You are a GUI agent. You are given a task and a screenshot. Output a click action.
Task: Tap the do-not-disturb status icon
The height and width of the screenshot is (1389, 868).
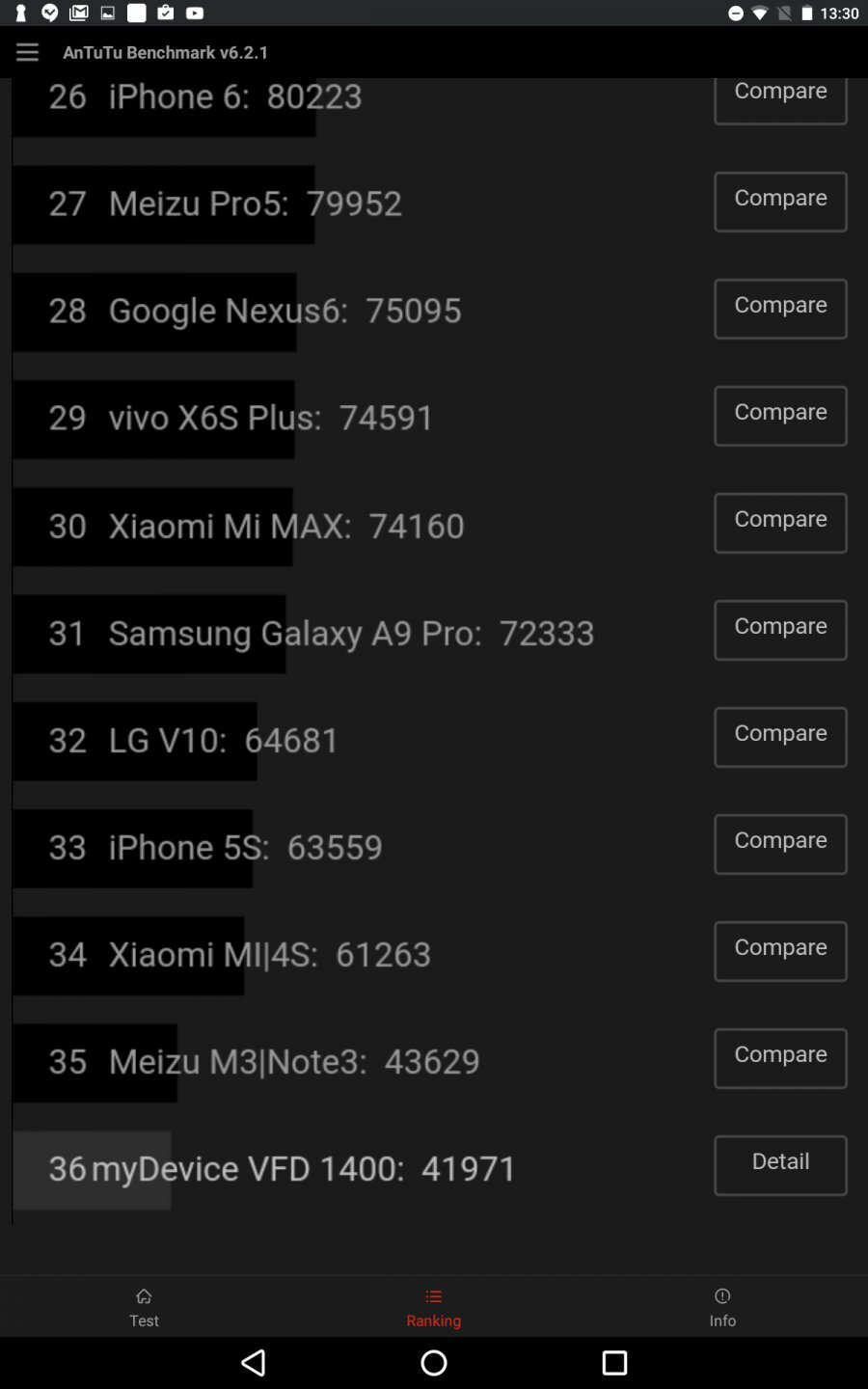pyautogui.click(x=735, y=14)
